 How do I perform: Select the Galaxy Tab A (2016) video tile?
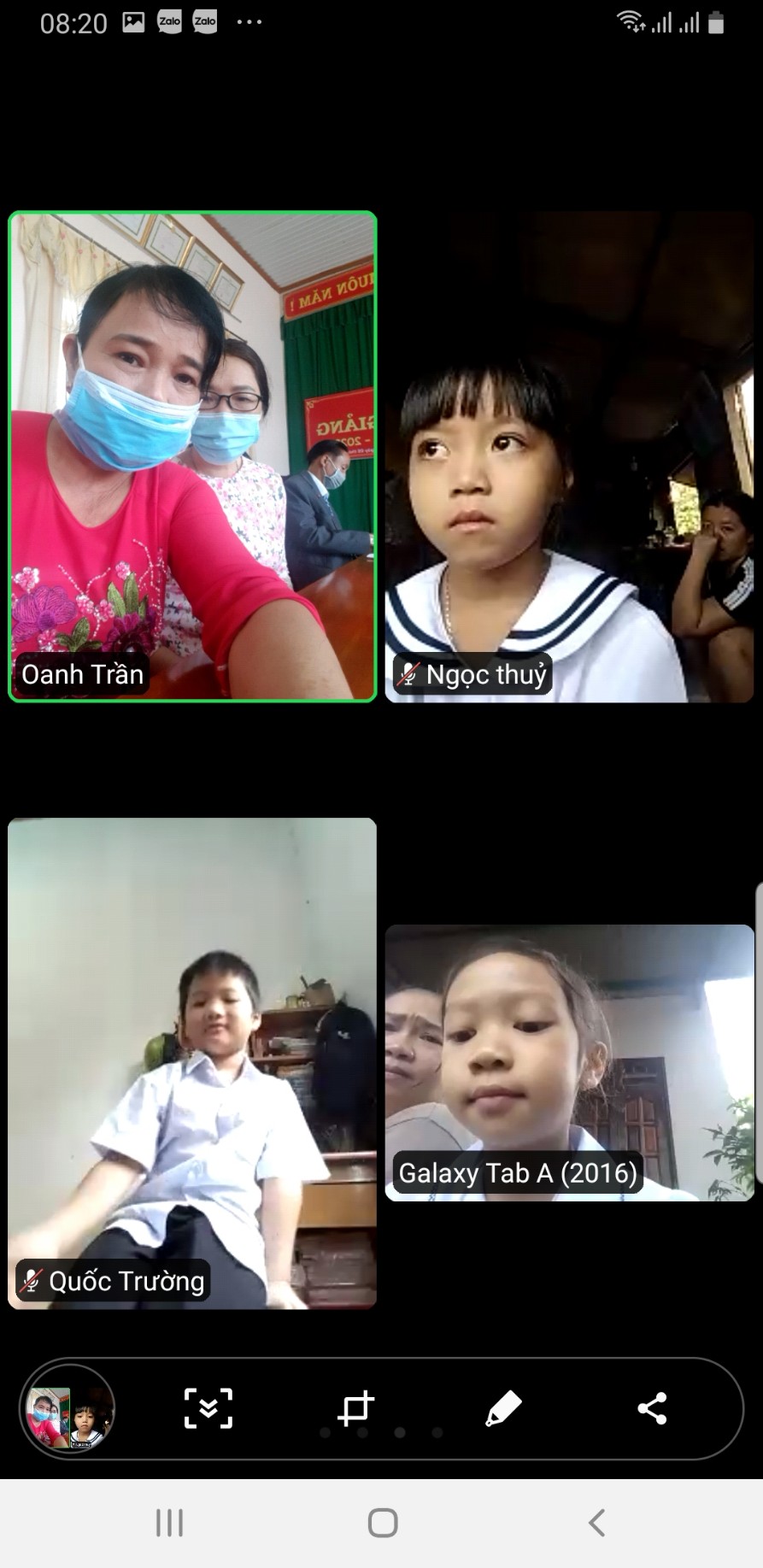569,1062
